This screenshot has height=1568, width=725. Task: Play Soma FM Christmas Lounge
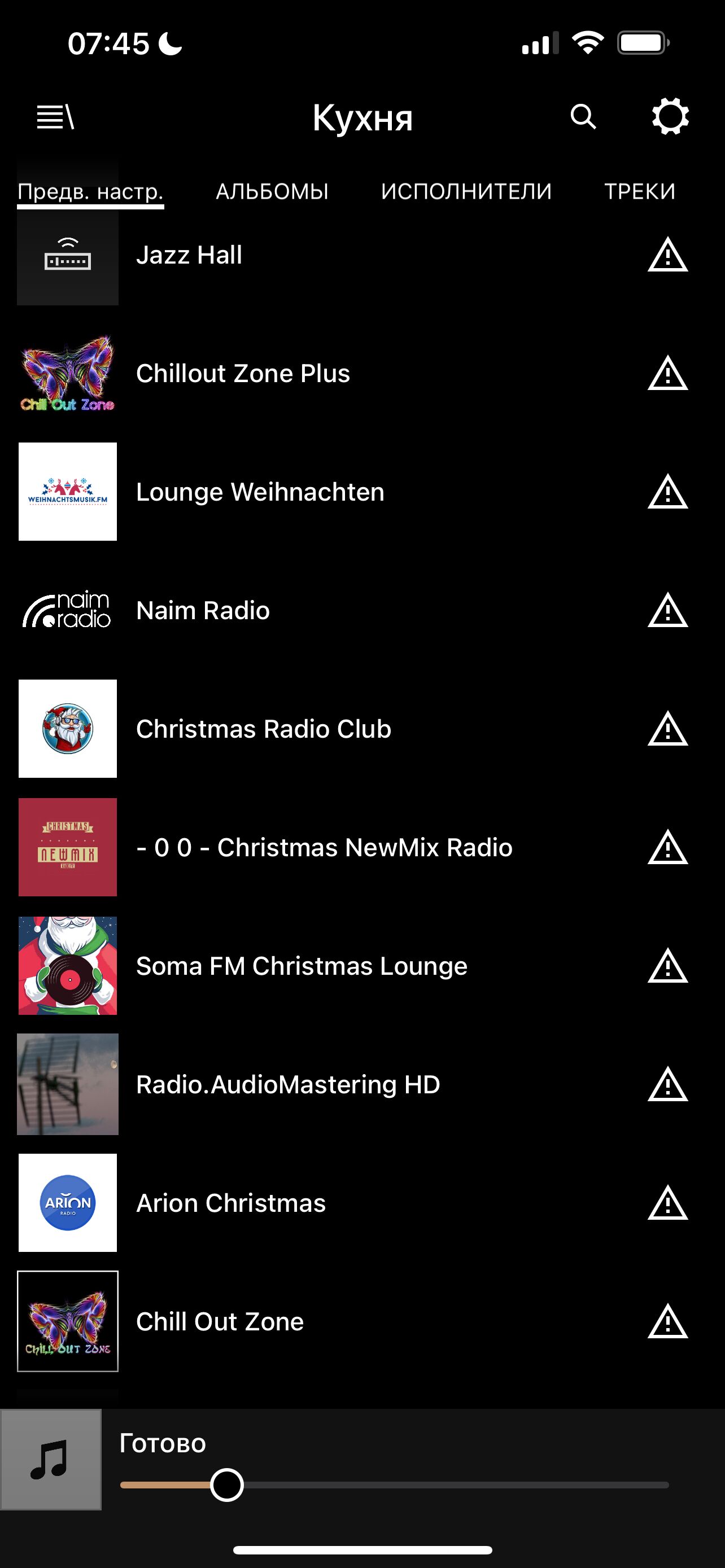(302, 966)
